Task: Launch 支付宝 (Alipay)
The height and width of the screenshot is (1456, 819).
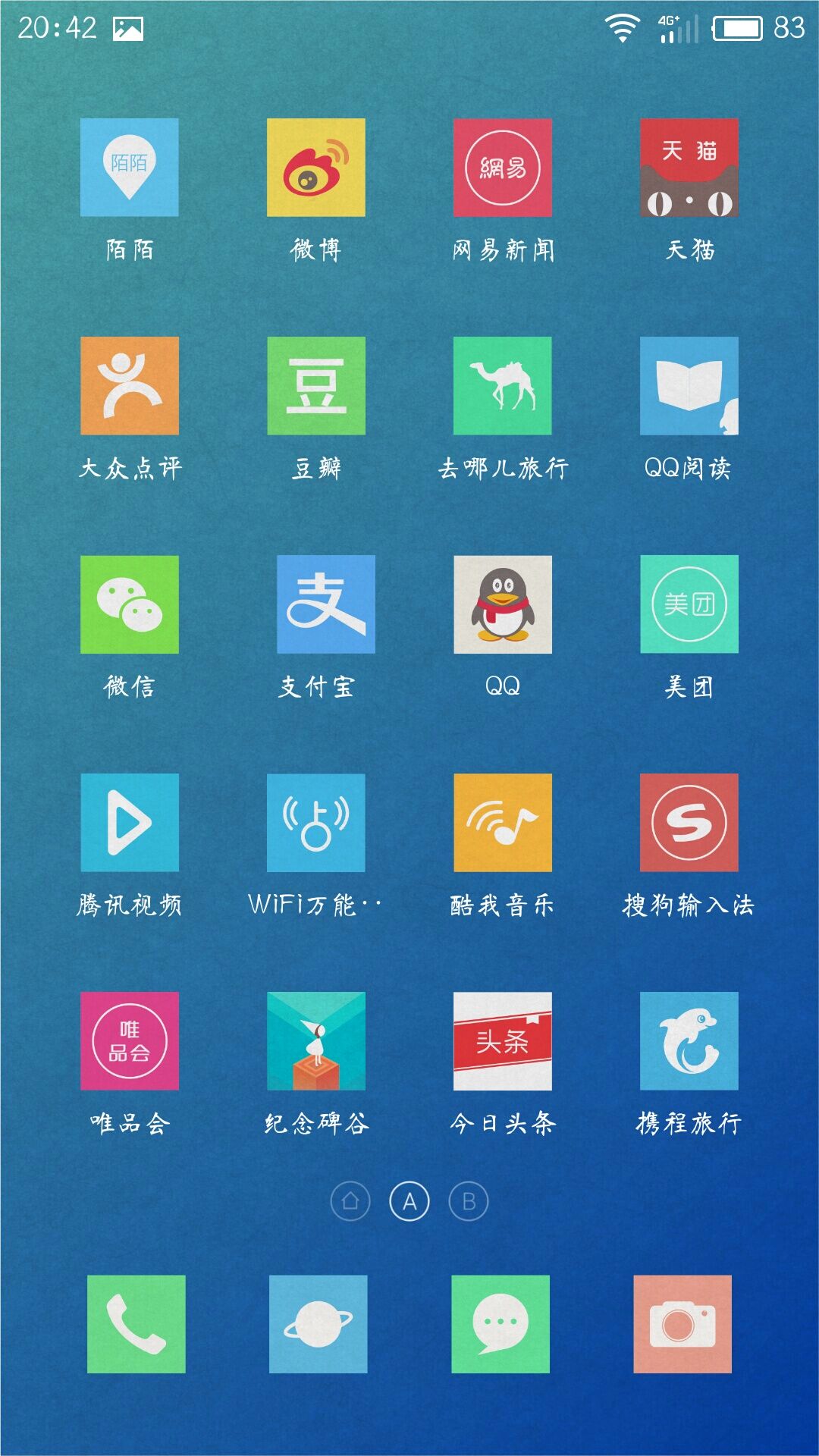Action: click(x=326, y=604)
